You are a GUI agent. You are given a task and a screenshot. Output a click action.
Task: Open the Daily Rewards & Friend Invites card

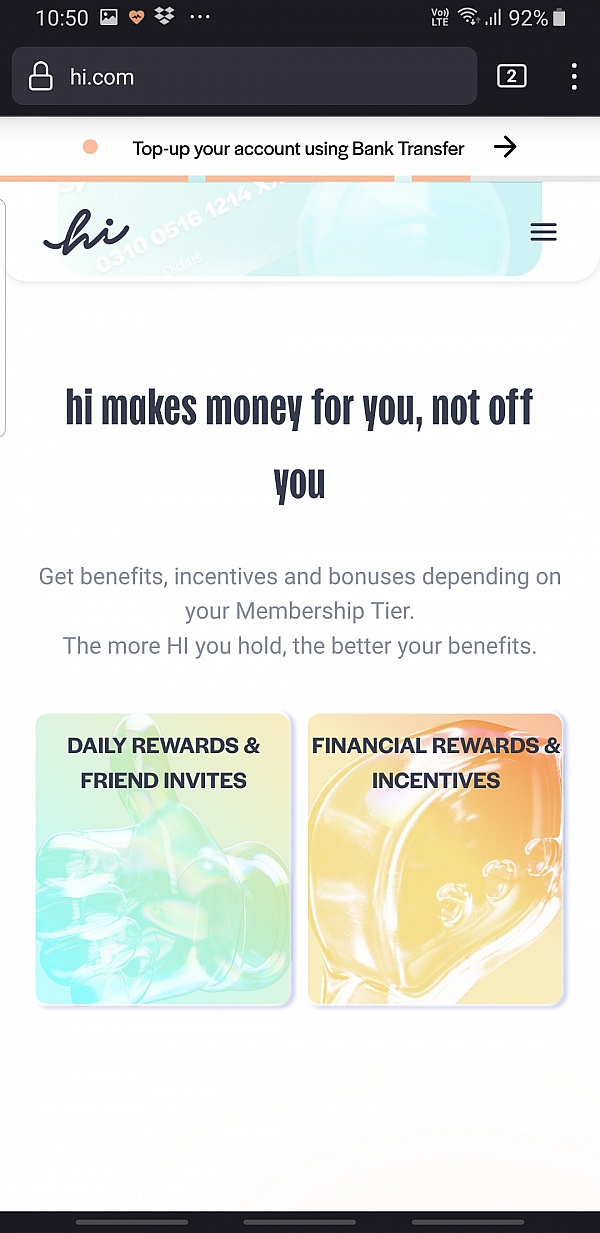(x=164, y=859)
